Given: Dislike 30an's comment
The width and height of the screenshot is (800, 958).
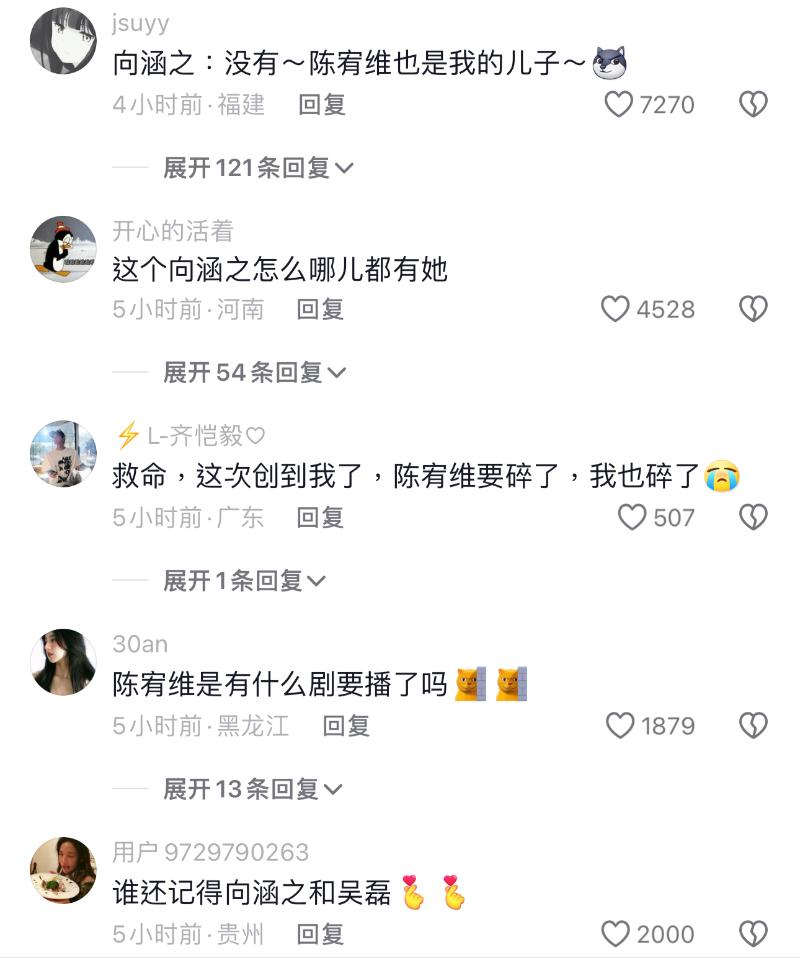Looking at the screenshot, I should click(x=753, y=725).
